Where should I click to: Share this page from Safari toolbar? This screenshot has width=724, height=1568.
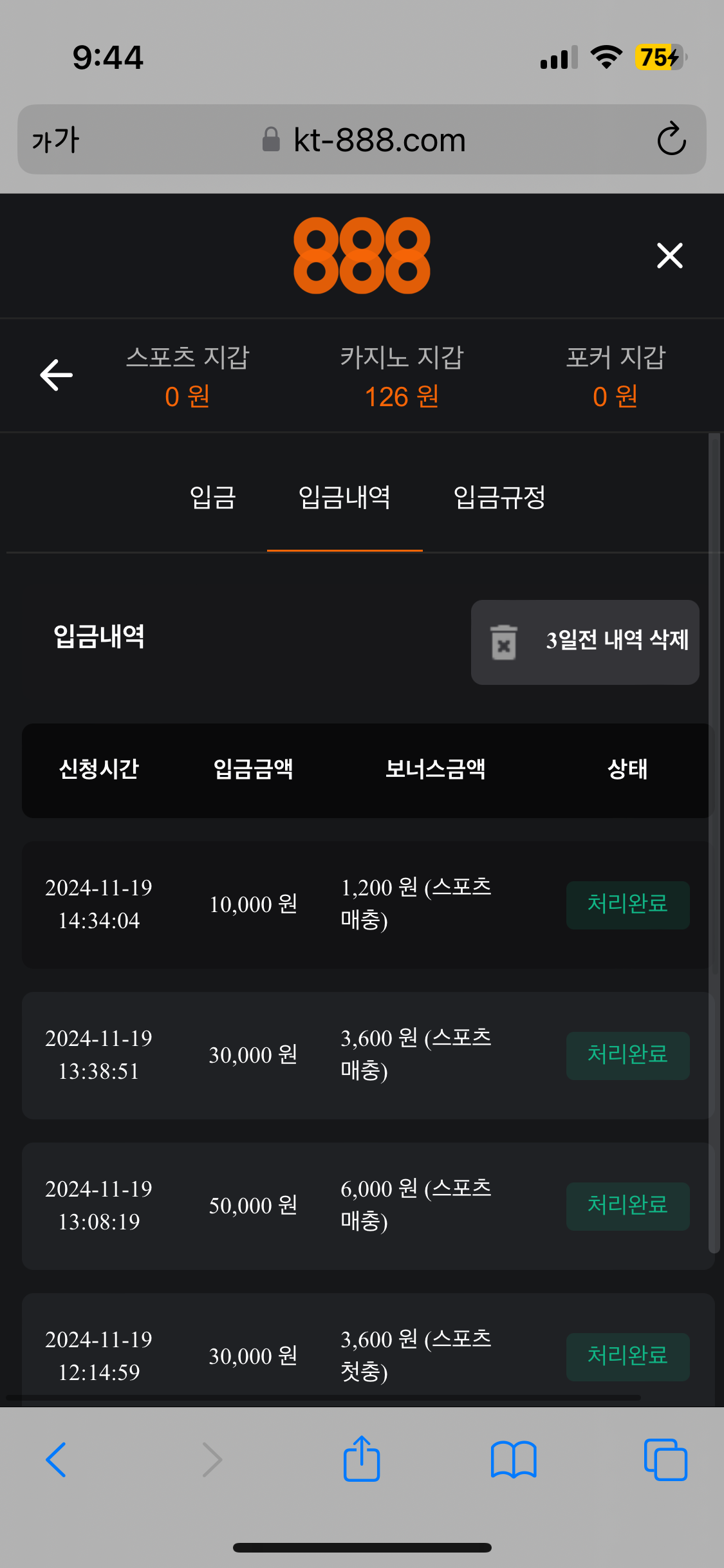click(x=362, y=1459)
